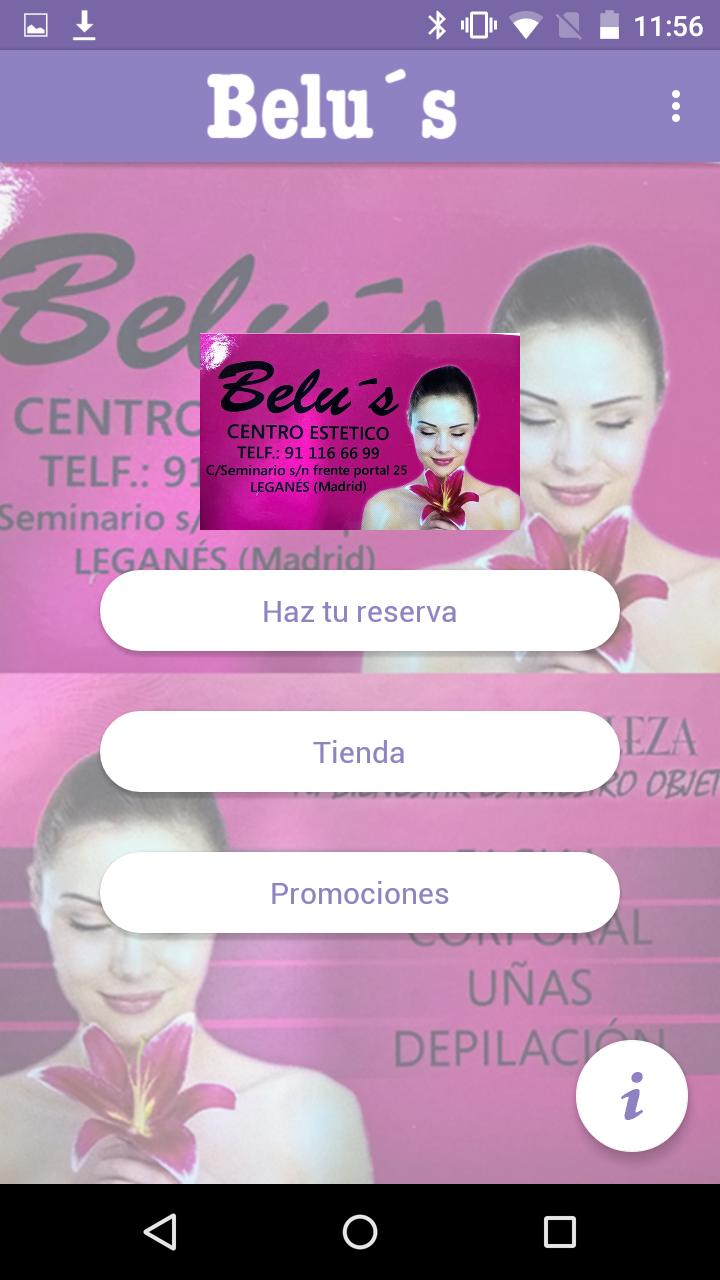The width and height of the screenshot is (720, 1280).
Task: Open the Tienda section
Action: coord(360,752)
